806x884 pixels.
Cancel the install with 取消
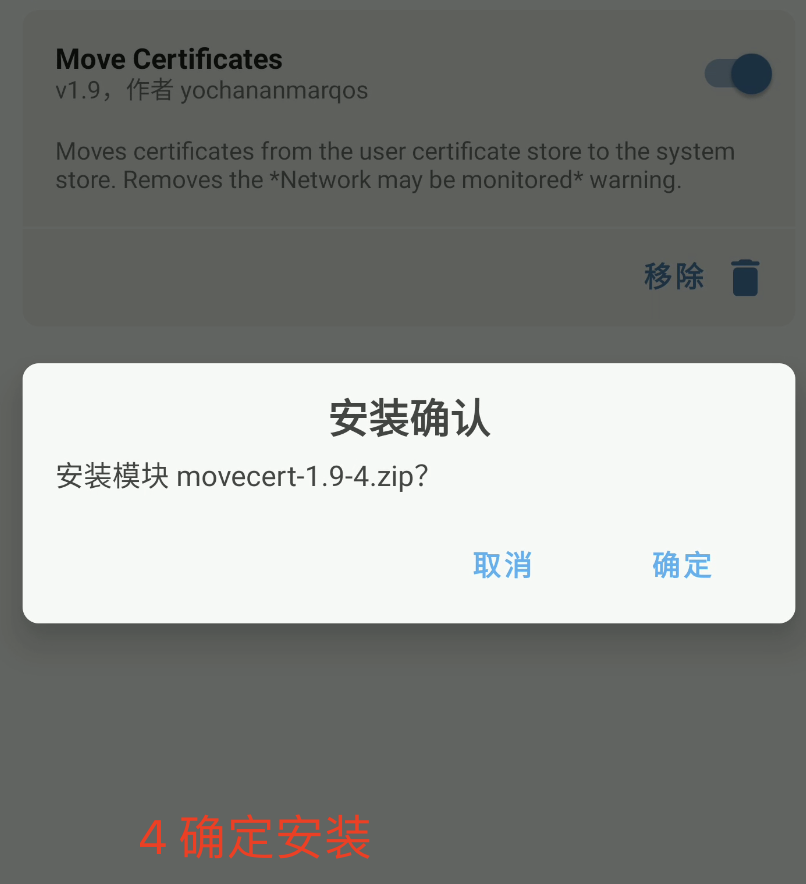[502, 565]
